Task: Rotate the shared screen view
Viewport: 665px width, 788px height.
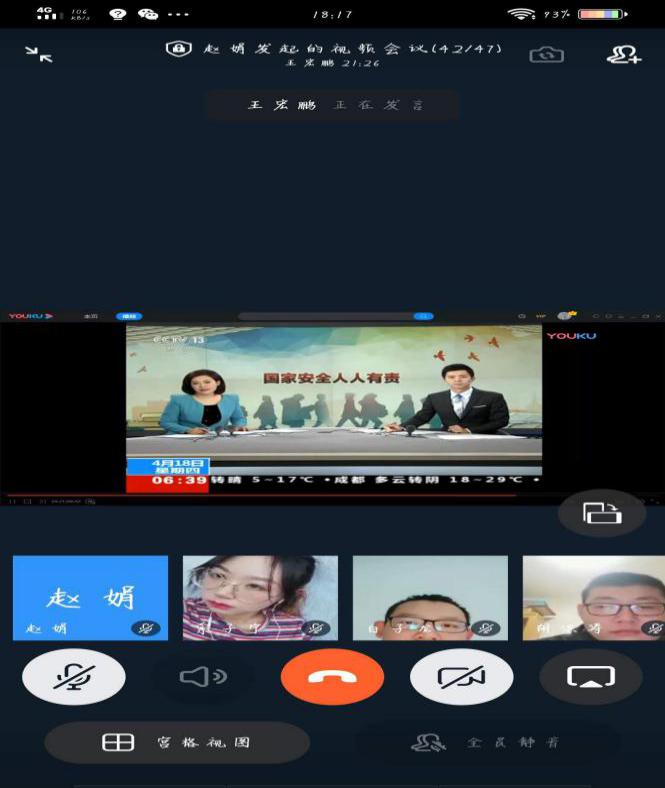Action: 602,514
